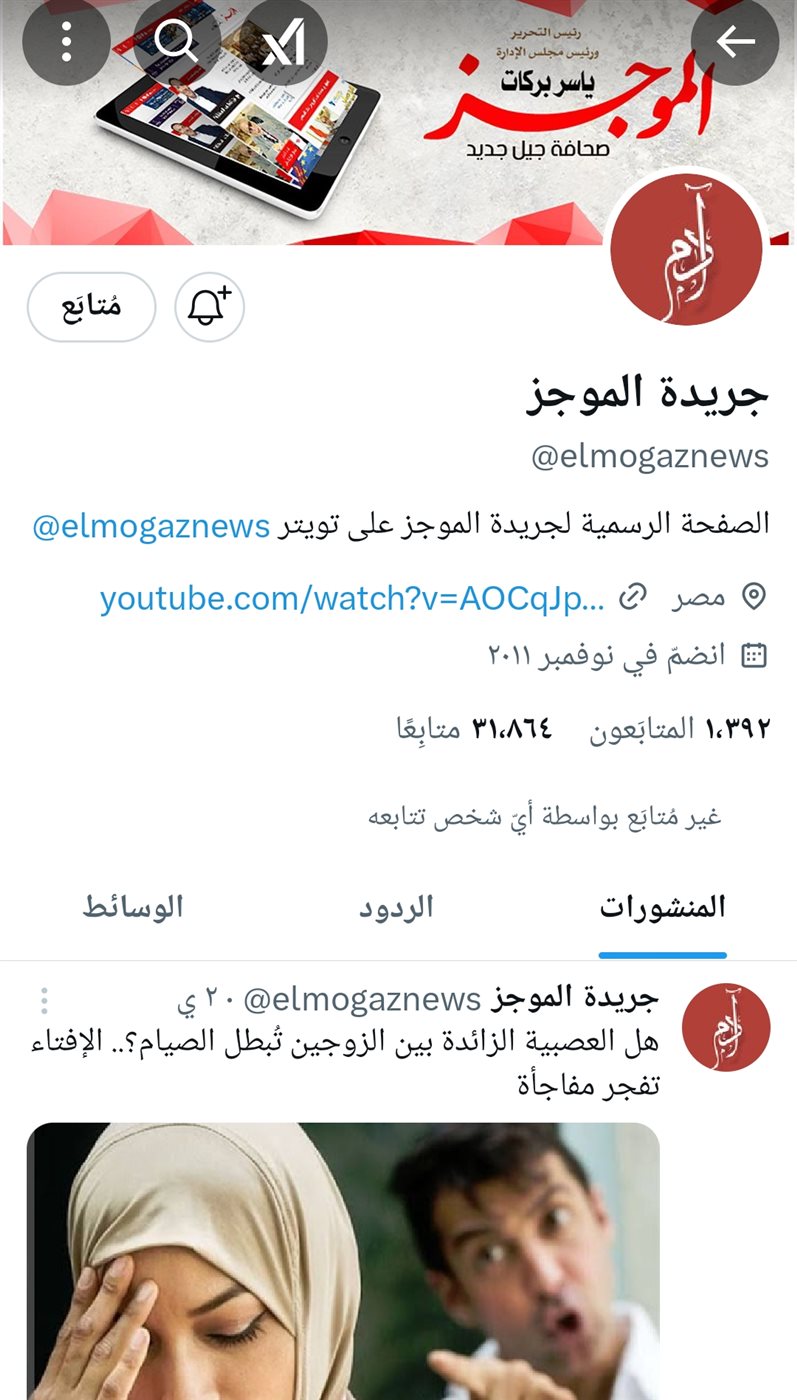
Task: Open the @elmogaznews mention in the bio
Action: (x=151, y=525)
